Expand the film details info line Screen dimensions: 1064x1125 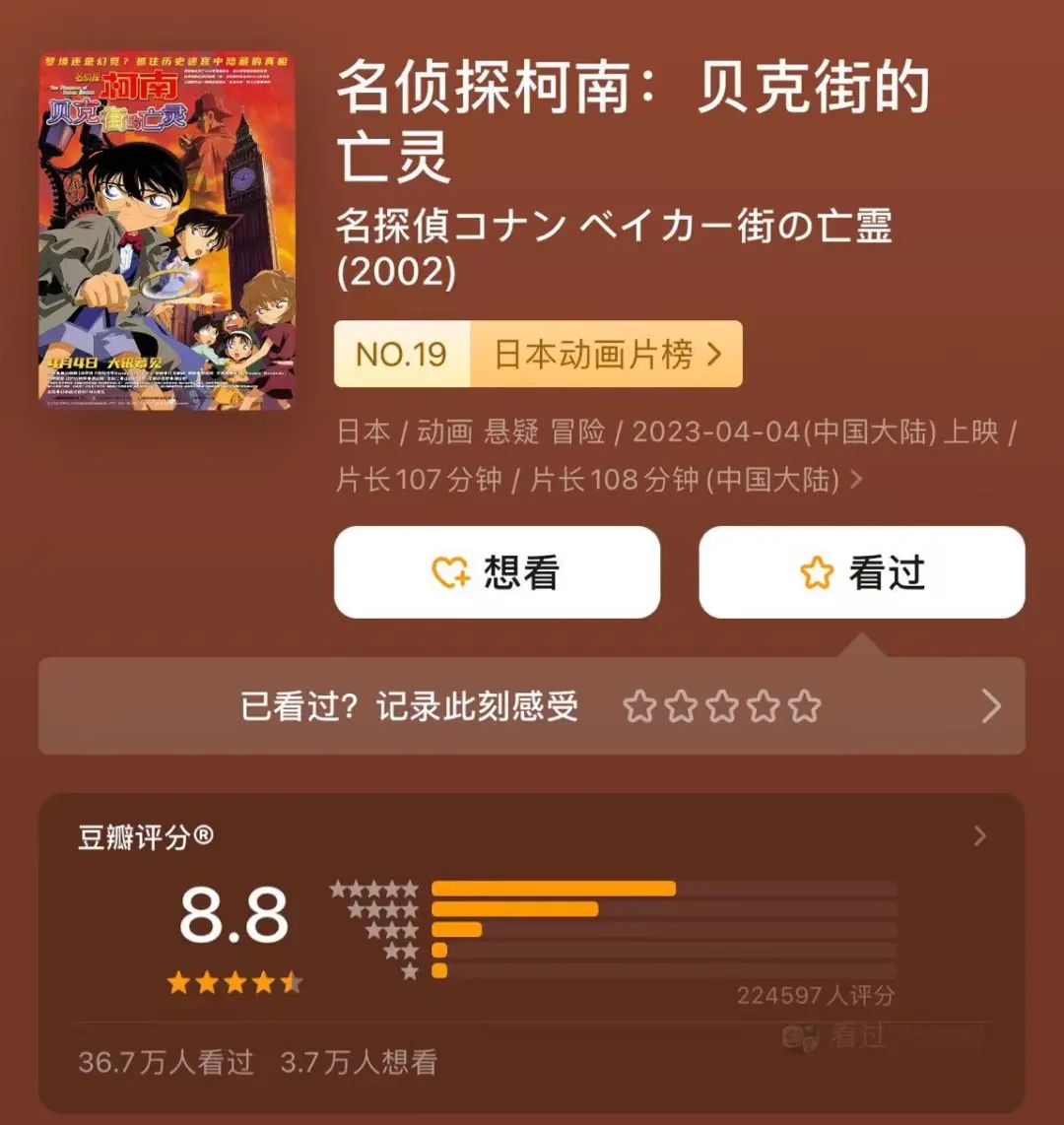pyautogui.click(x=855, y=480)
